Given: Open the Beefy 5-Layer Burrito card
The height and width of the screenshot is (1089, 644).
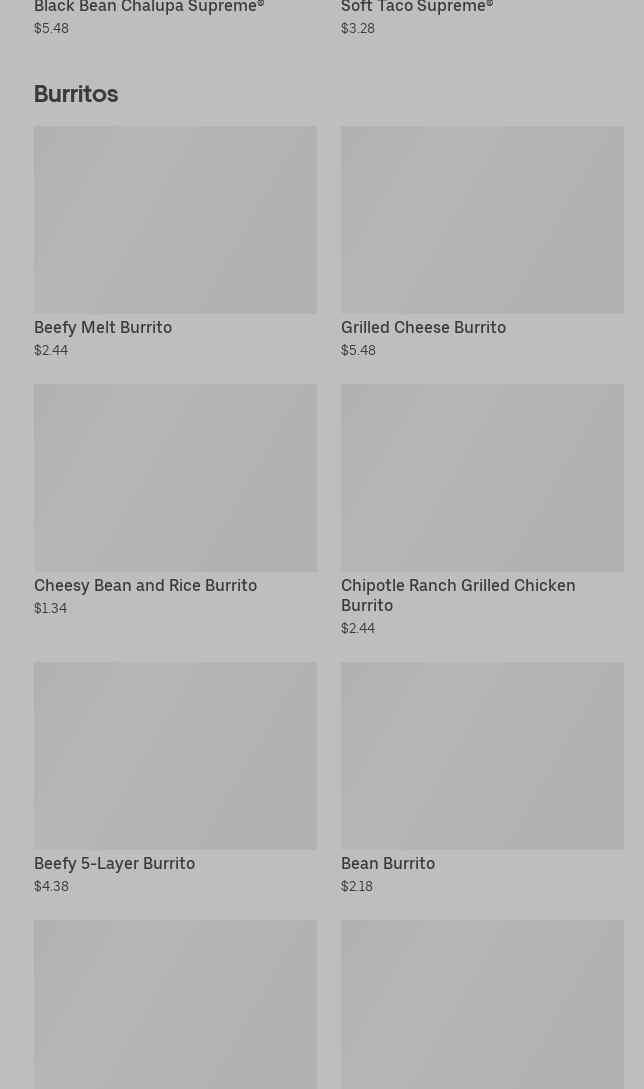Looking at the screenshot, I should [175, 776].
